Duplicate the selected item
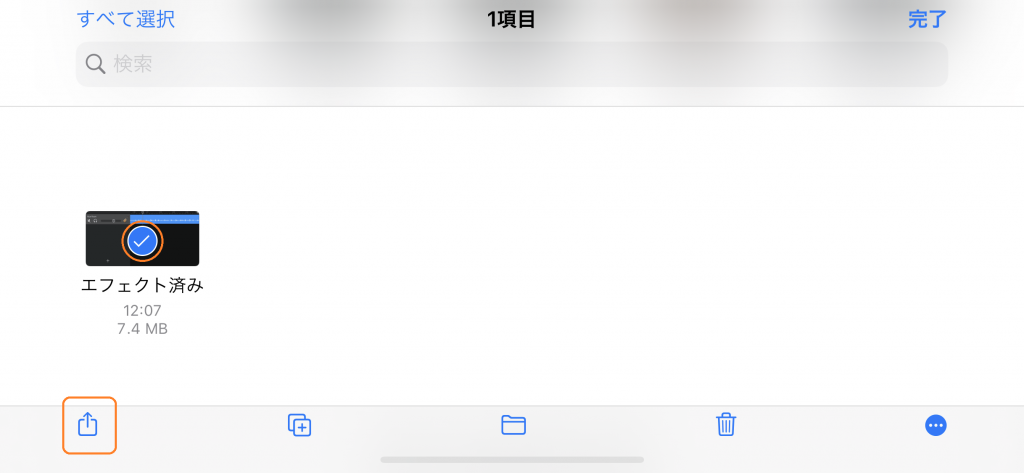This screenshot has height=473, width=1024. pos(300,425)
